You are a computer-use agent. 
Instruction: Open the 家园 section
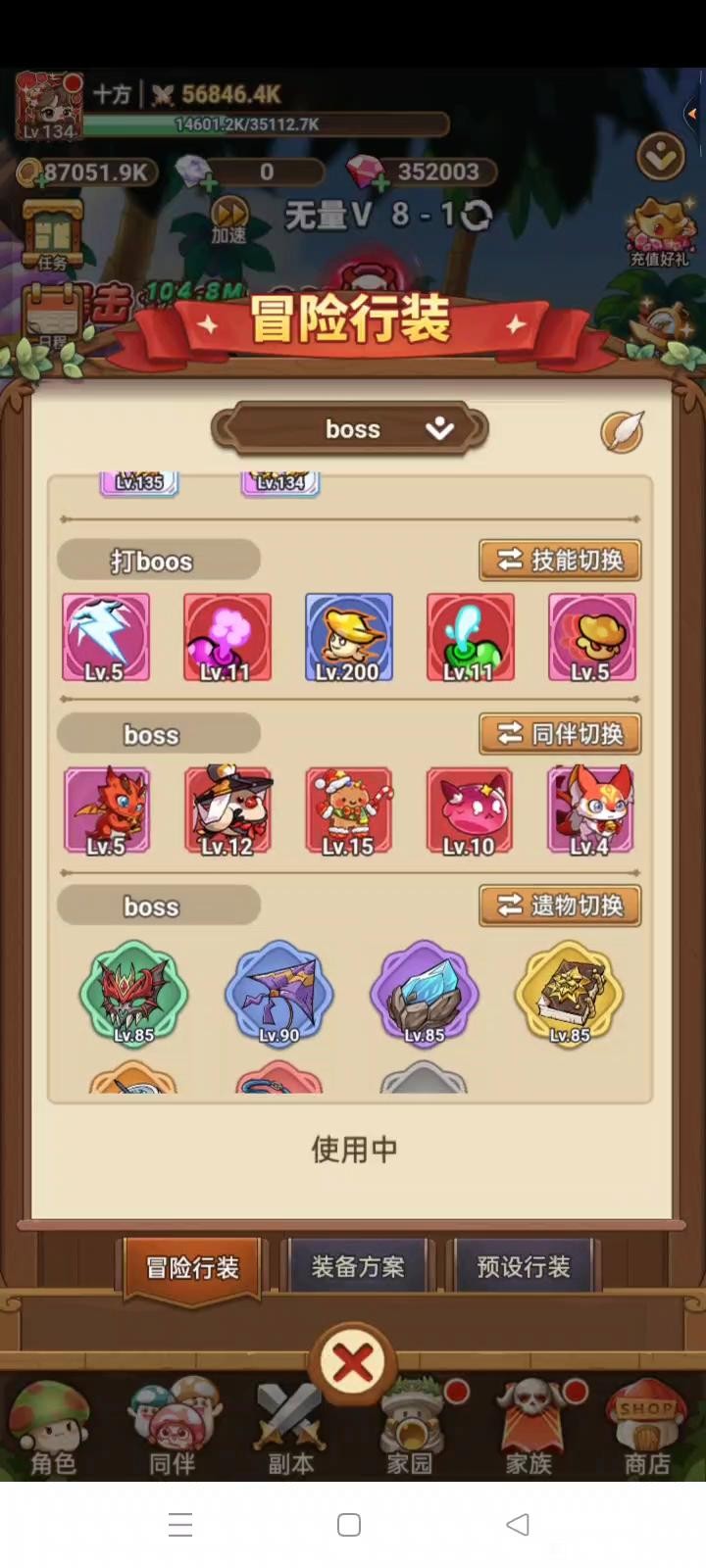tap(410, 1429)
